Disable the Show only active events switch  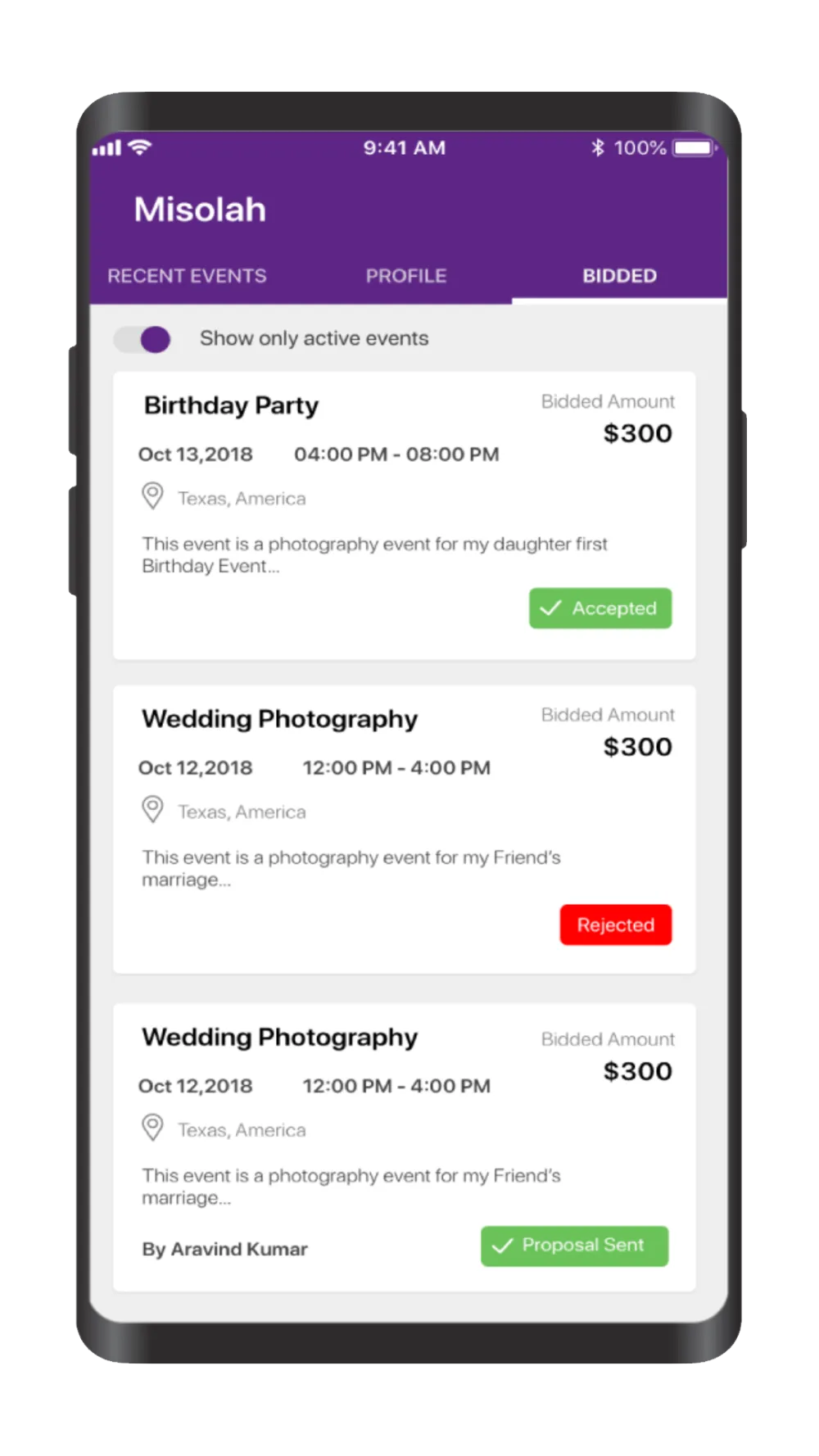[x=143, y=339]
